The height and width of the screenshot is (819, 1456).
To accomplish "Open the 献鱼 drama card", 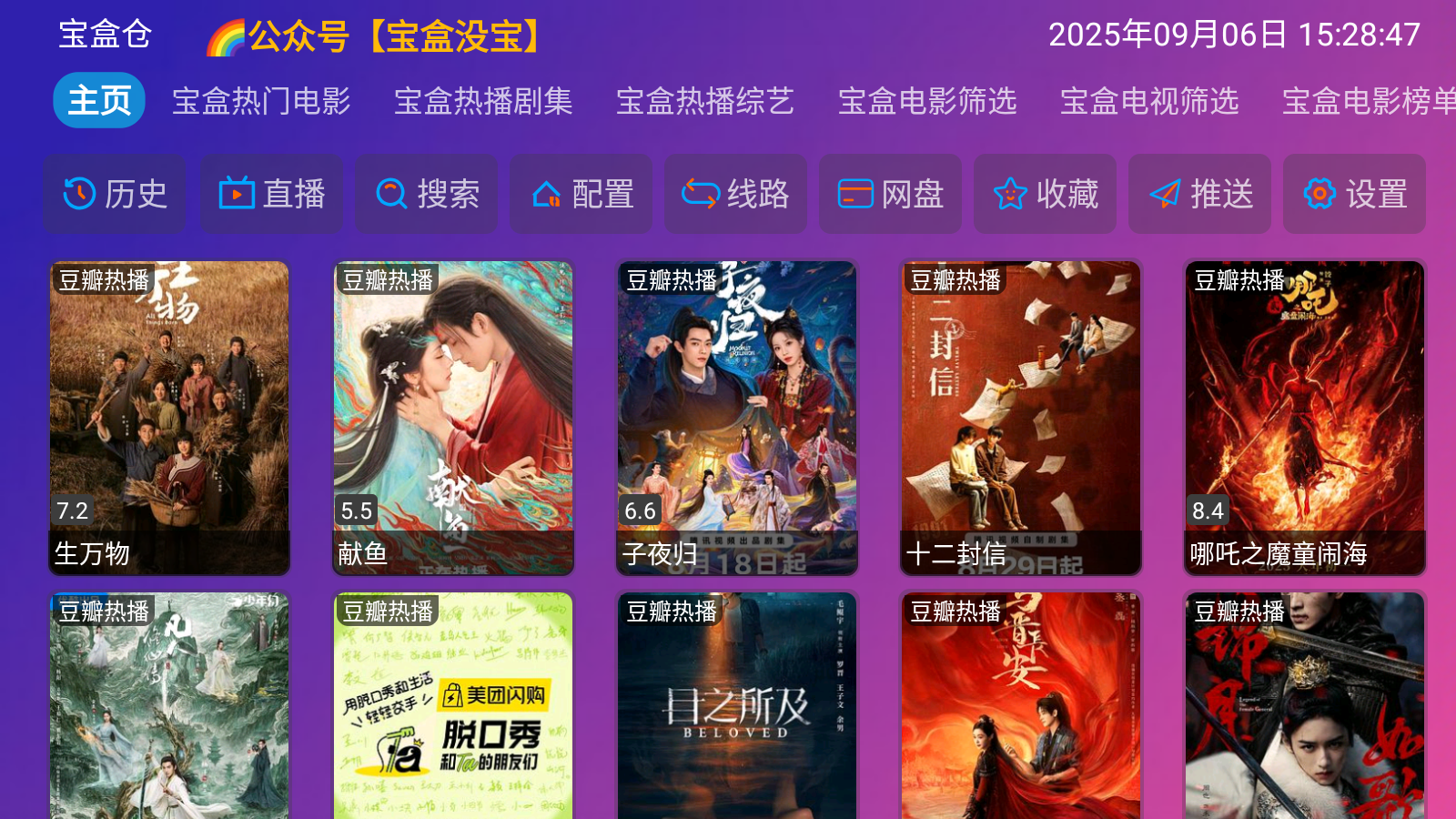I will 453,418.
